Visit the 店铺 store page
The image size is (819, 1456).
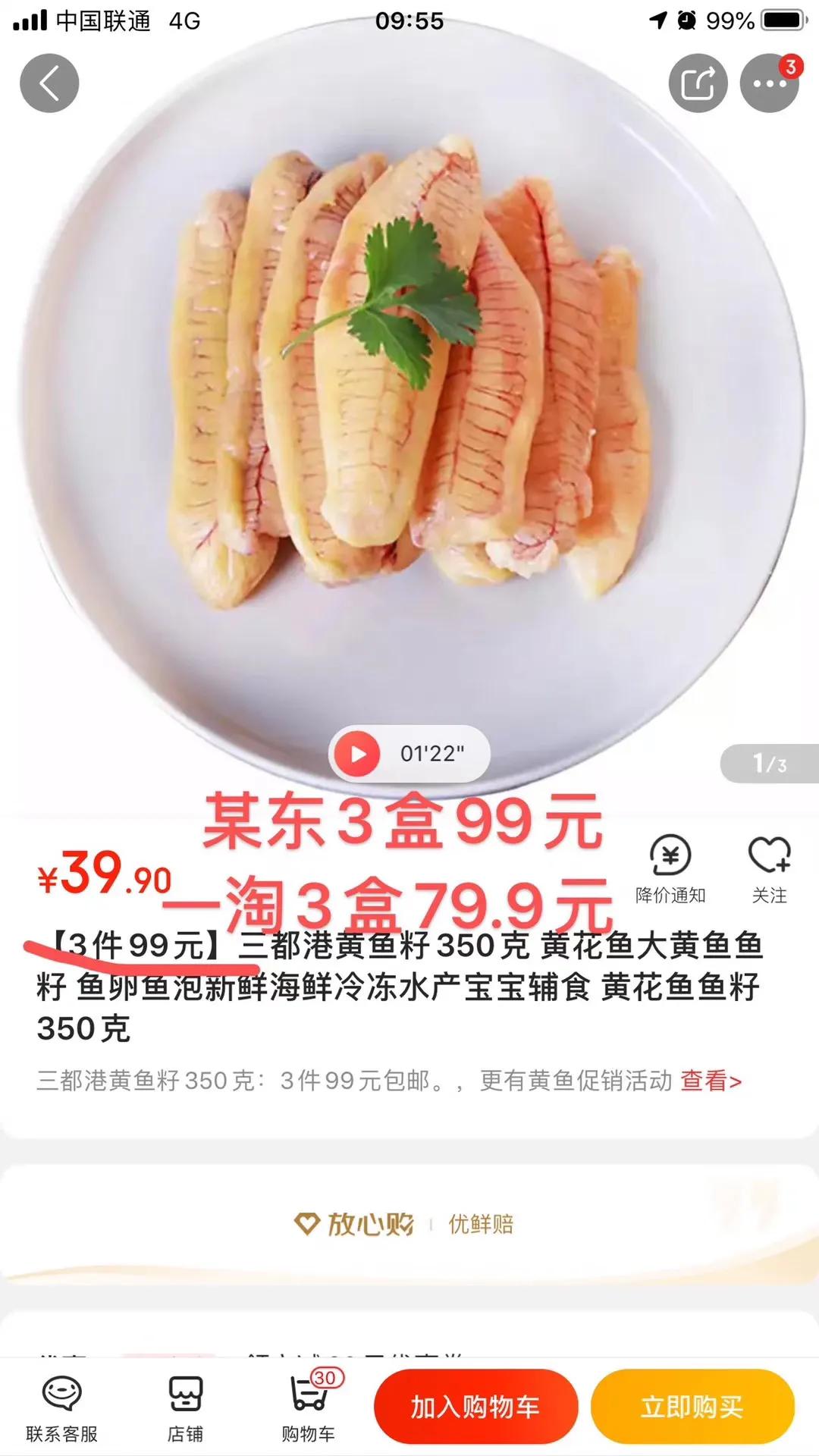click(184, 1407)
